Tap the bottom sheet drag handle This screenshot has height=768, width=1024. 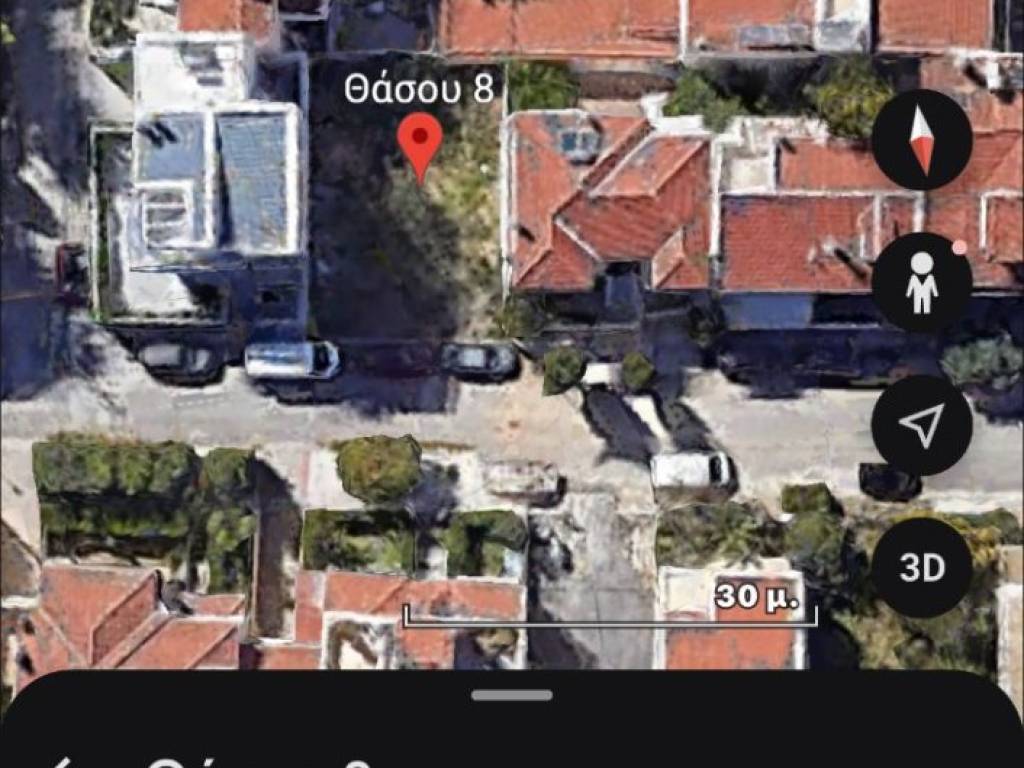(x=512, y=695)
